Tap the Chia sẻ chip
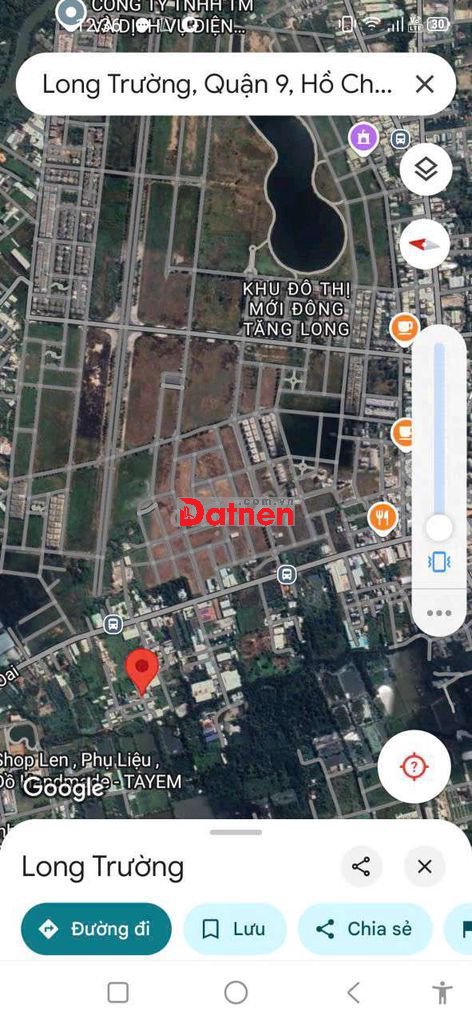Screen dimensions: 472x1024 pos(366,929)
